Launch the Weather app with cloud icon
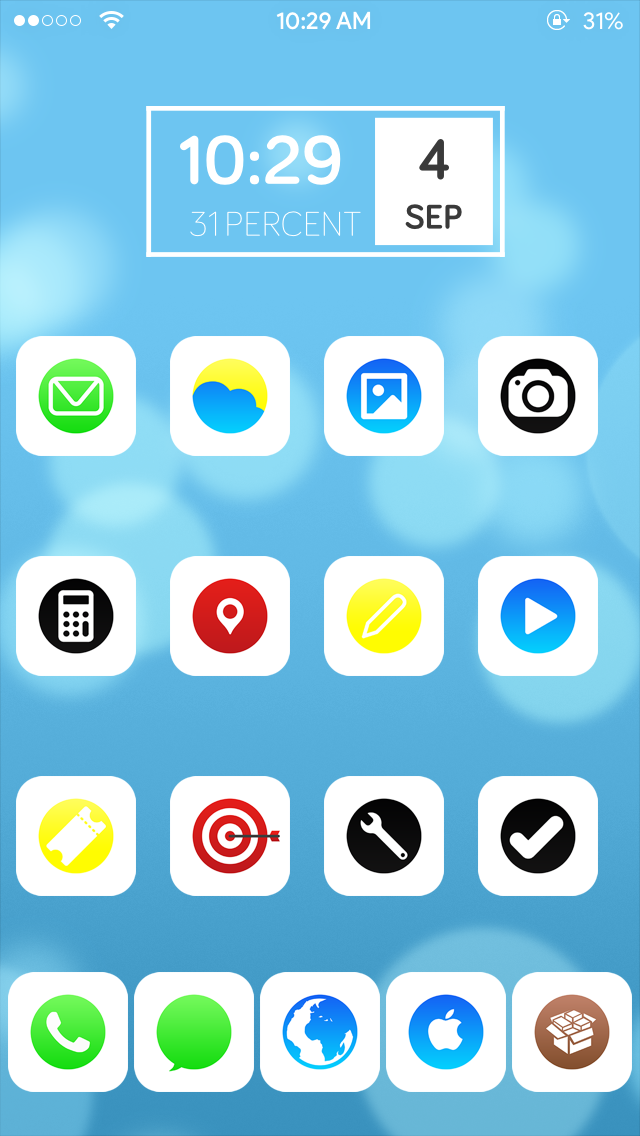This screenshot has height=1136, width=640. tap(230, 396)
